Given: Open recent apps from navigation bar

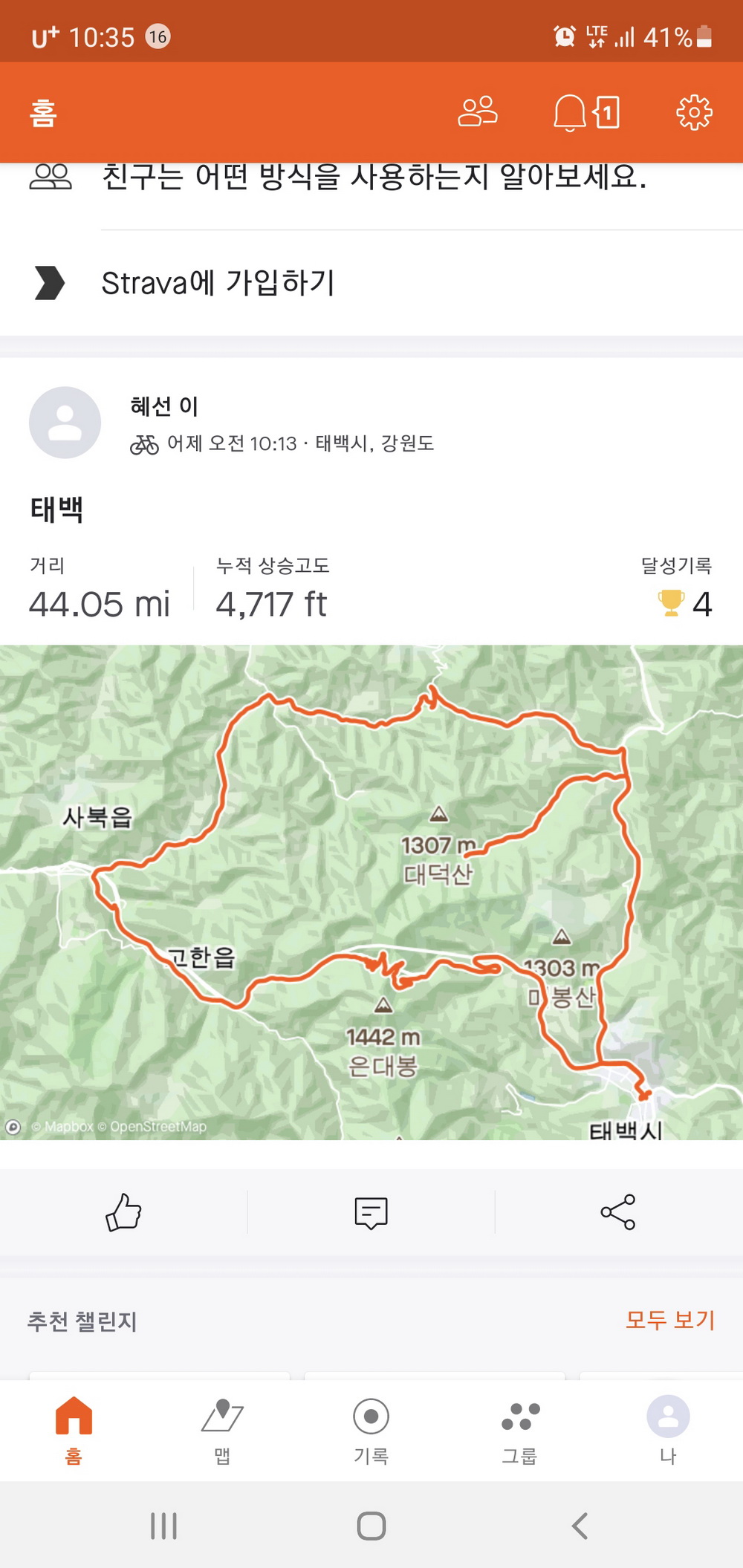Looking at the screenshot, I should (x=163, y=1526).
